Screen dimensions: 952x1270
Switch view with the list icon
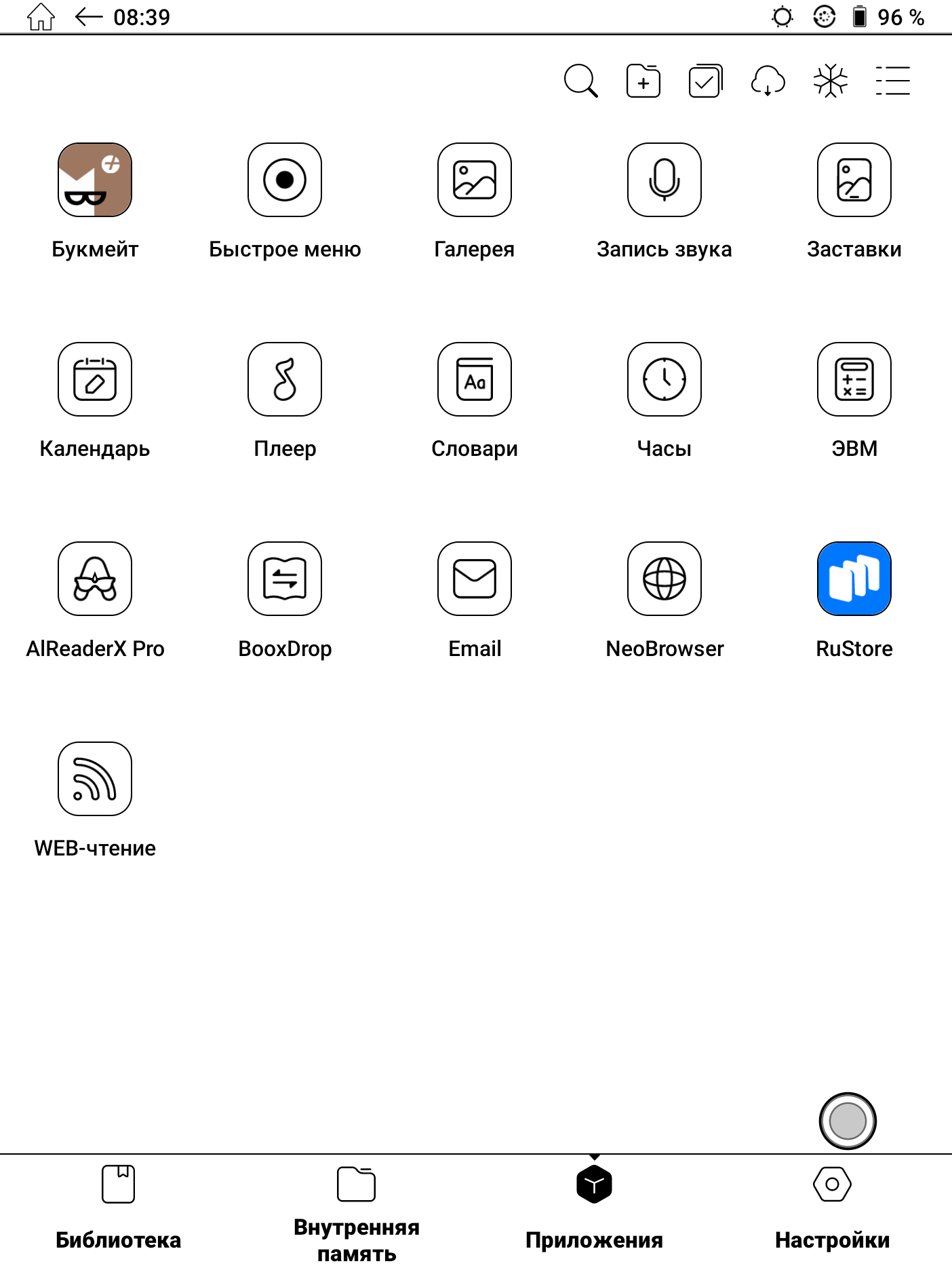tap(892, 81)
